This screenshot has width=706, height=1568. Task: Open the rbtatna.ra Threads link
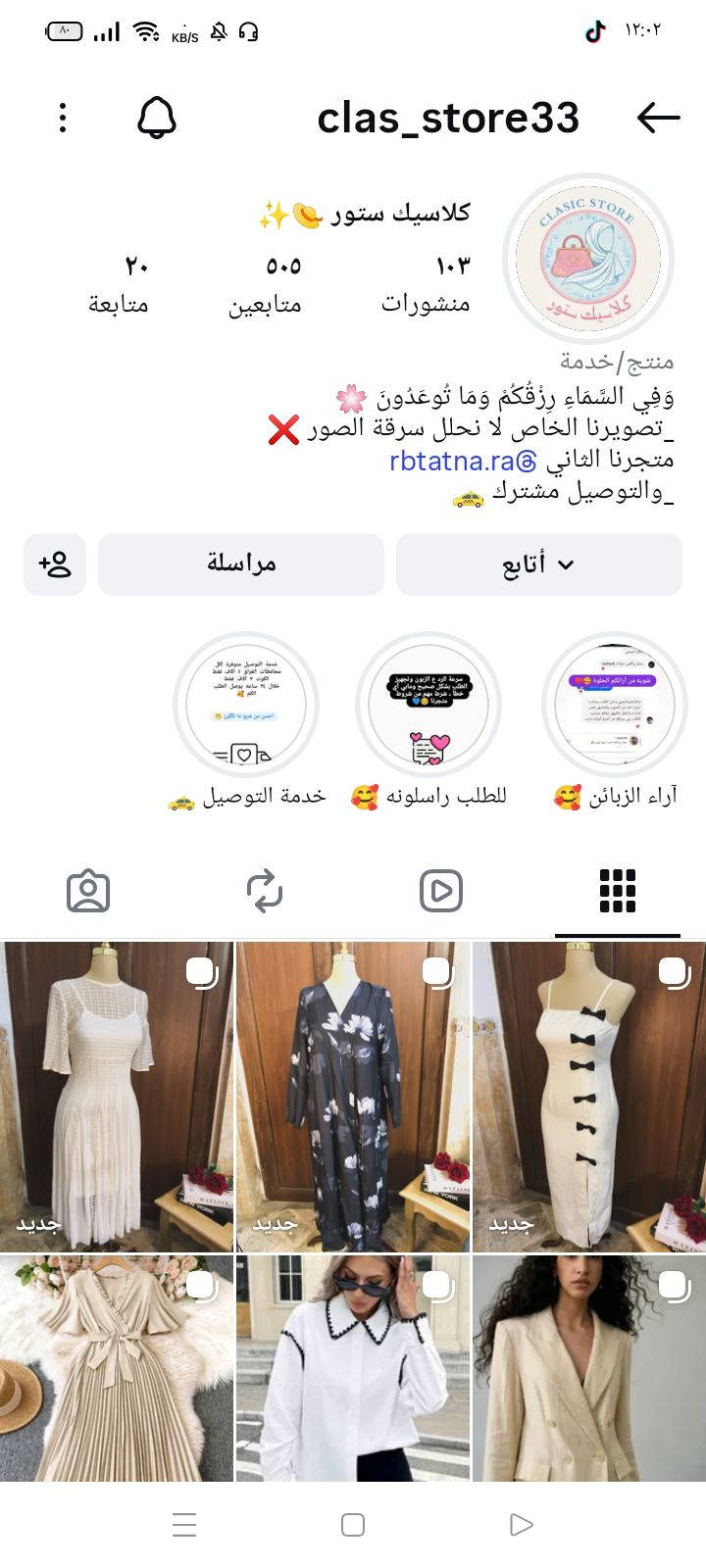point(462,461)
